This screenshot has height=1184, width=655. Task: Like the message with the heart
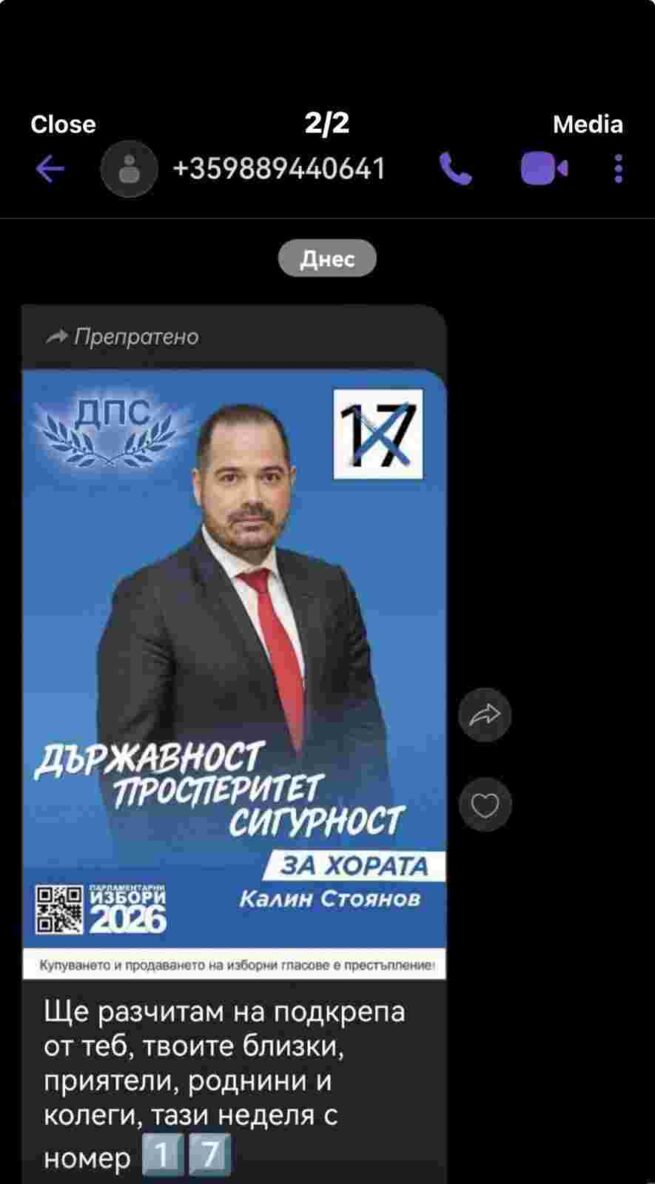485,806
